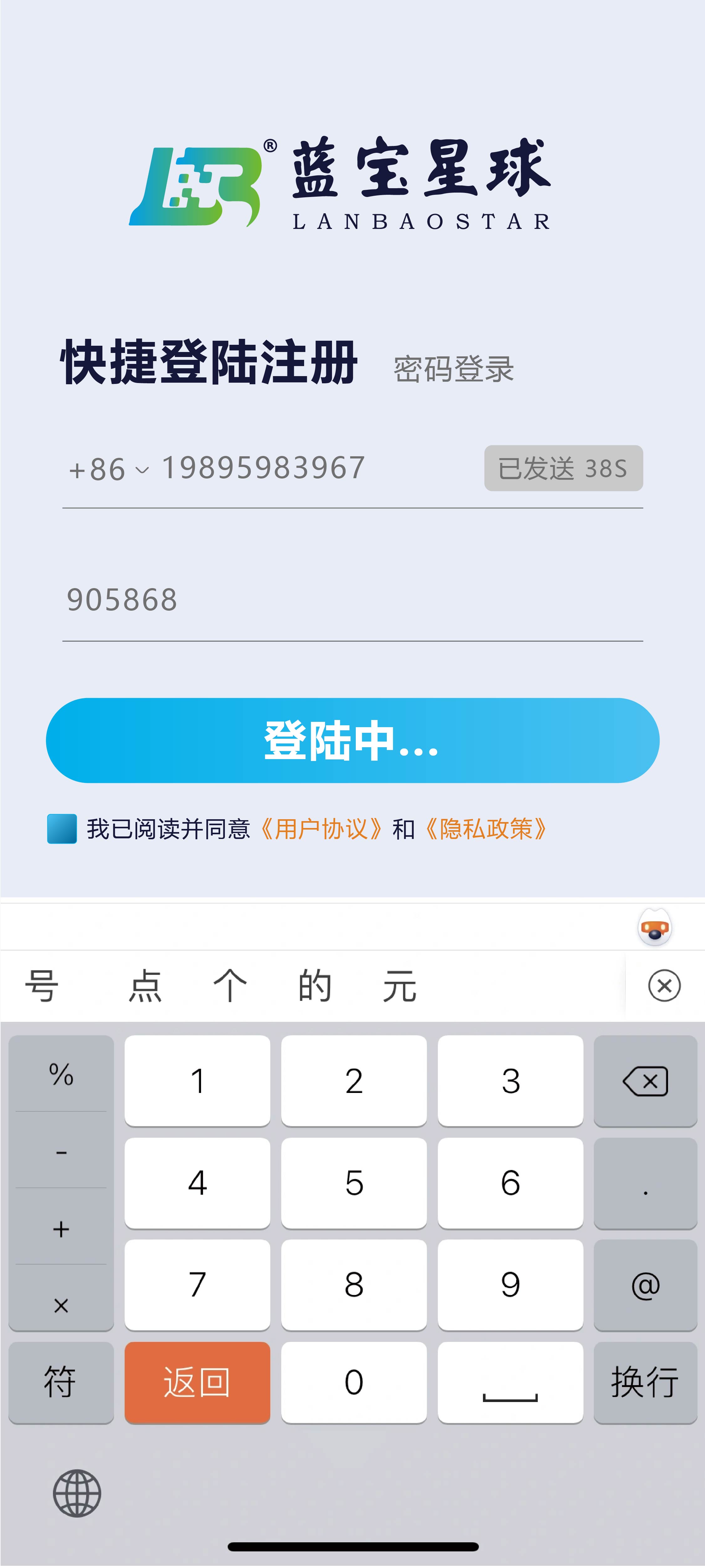
Task: Tap the phone number field 19895983967
Action: click(x=263, y=468)
